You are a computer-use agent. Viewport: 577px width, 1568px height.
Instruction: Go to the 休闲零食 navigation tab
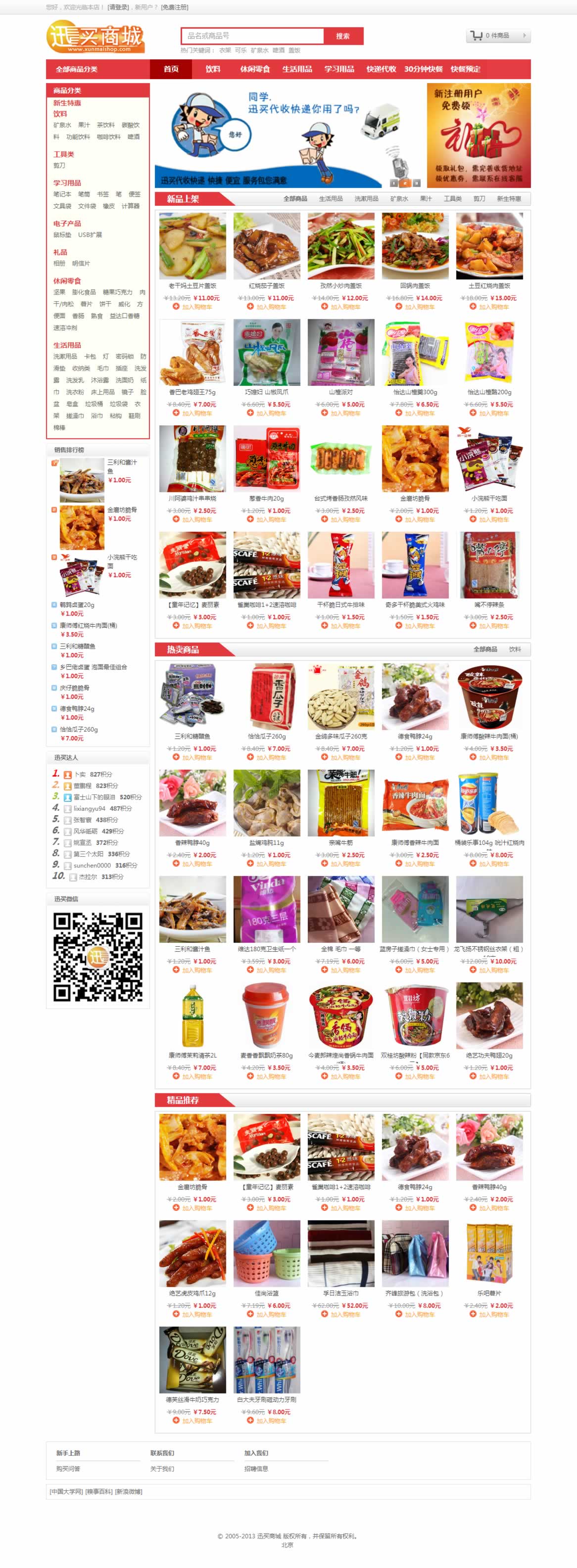click(254, 69)
